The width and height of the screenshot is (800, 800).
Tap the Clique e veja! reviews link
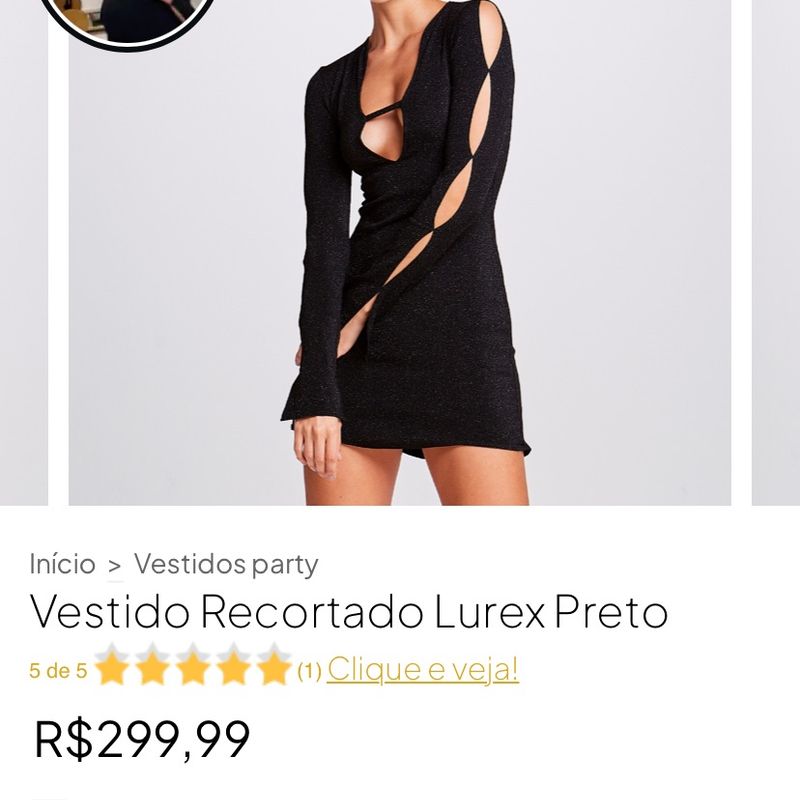422,668
